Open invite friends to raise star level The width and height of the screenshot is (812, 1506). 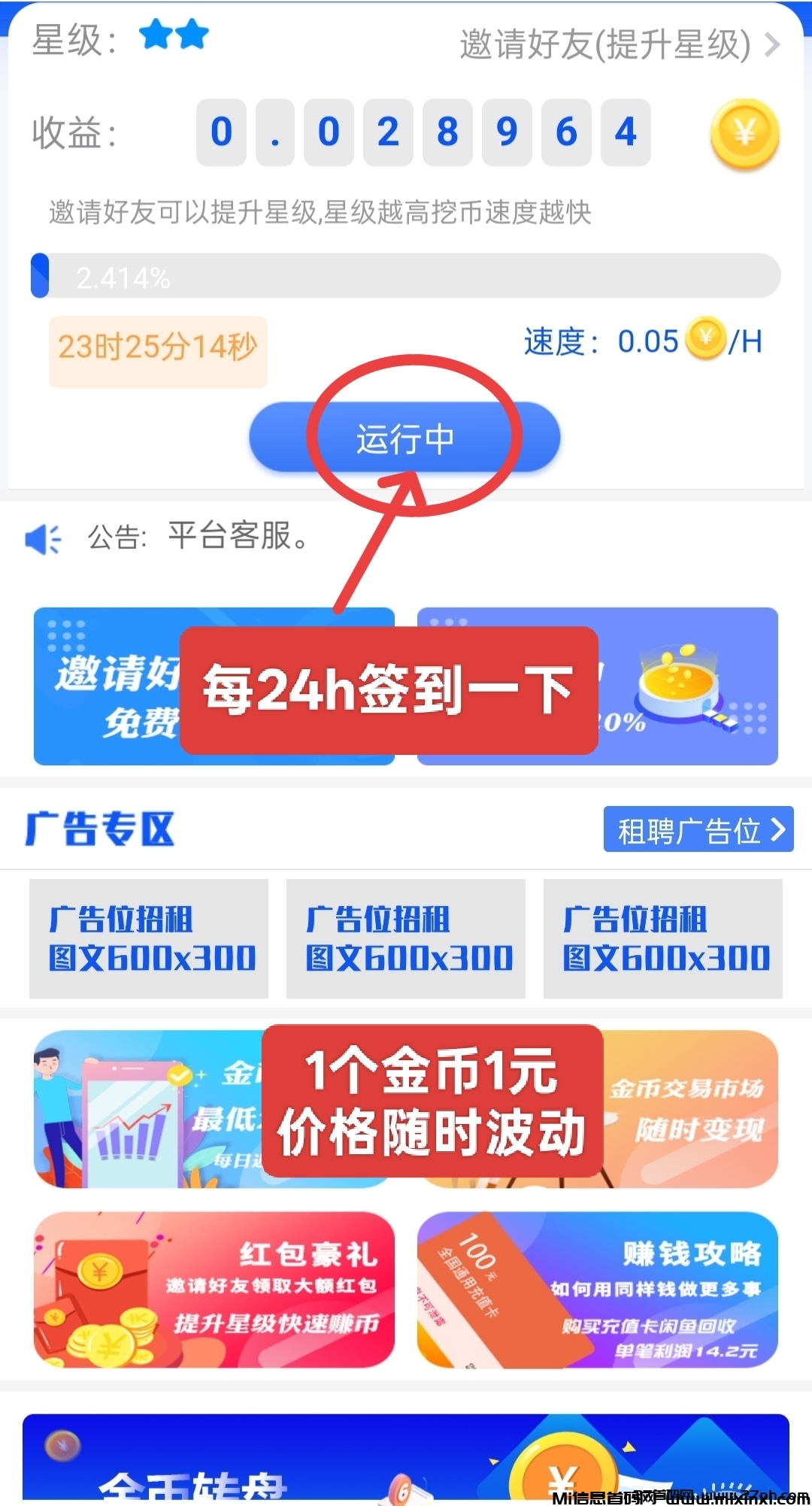pos(620,45)
